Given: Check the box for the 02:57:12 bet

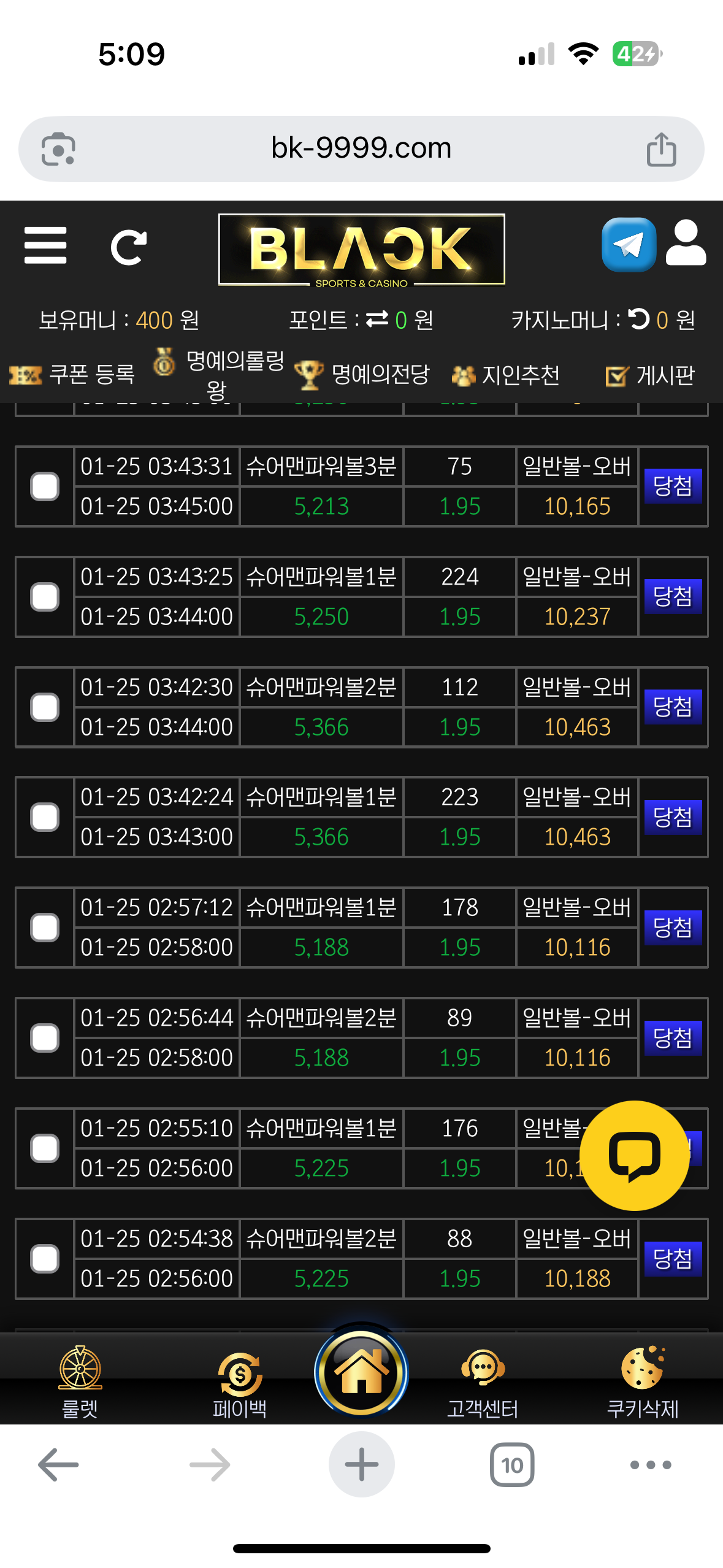Looking at the screenshot, I should [x=45, y=928].
